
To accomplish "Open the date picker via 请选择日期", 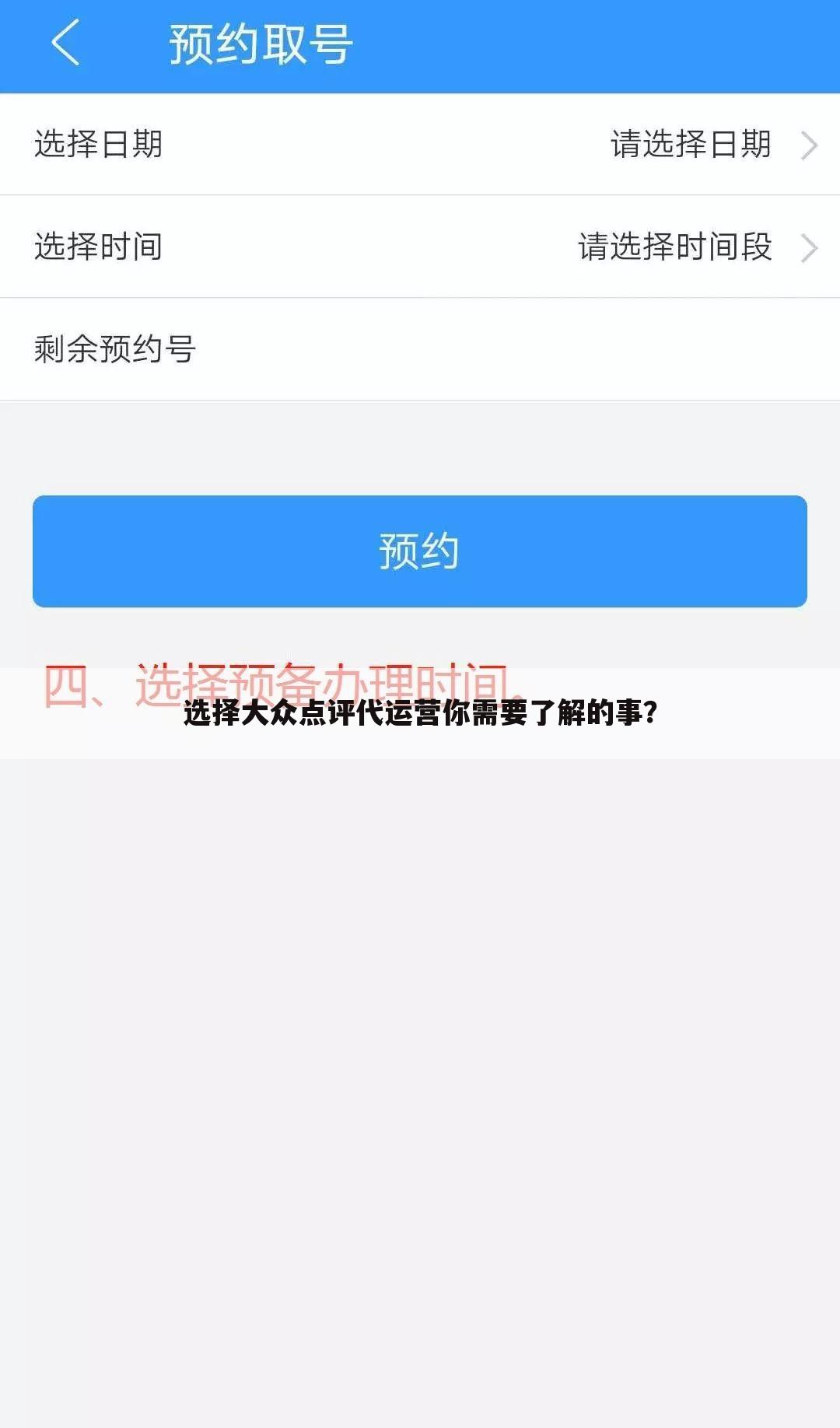I will pyautogui.click(x=691, y=144).
